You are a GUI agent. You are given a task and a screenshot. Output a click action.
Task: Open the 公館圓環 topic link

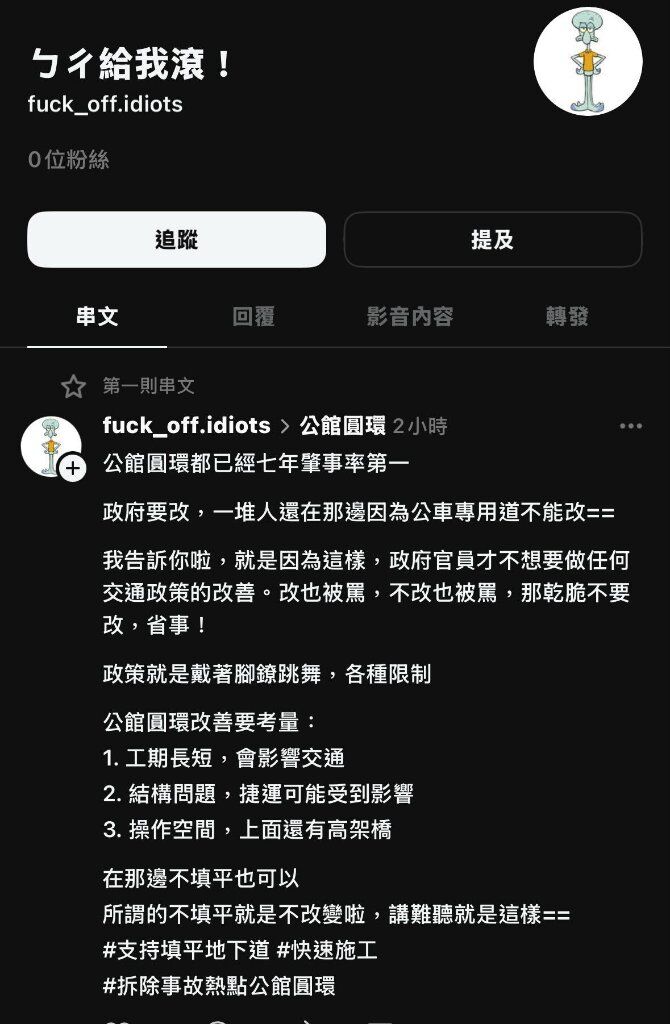point(342,426)
